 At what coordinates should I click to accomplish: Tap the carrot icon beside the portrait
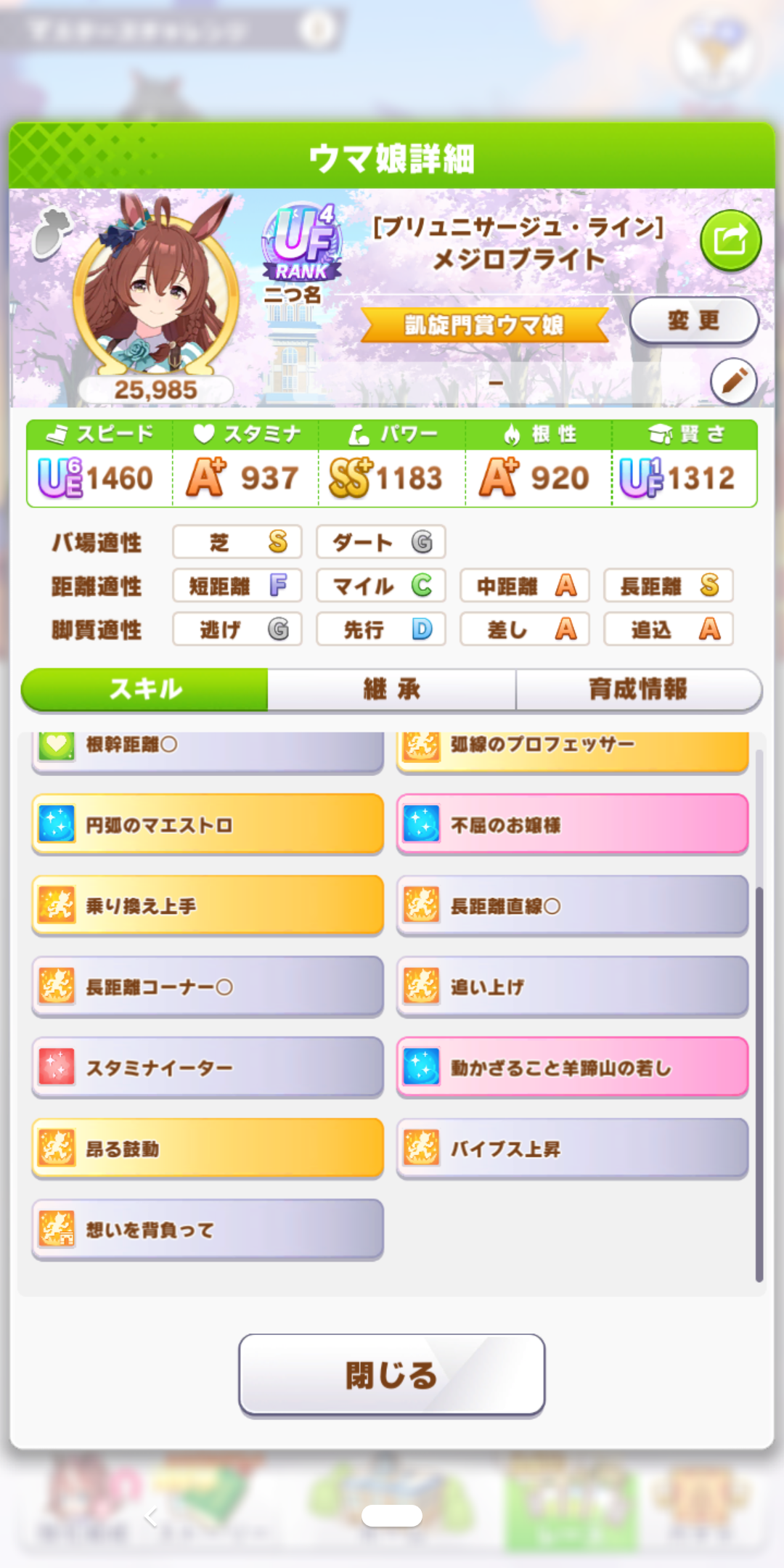pos(52,232)
